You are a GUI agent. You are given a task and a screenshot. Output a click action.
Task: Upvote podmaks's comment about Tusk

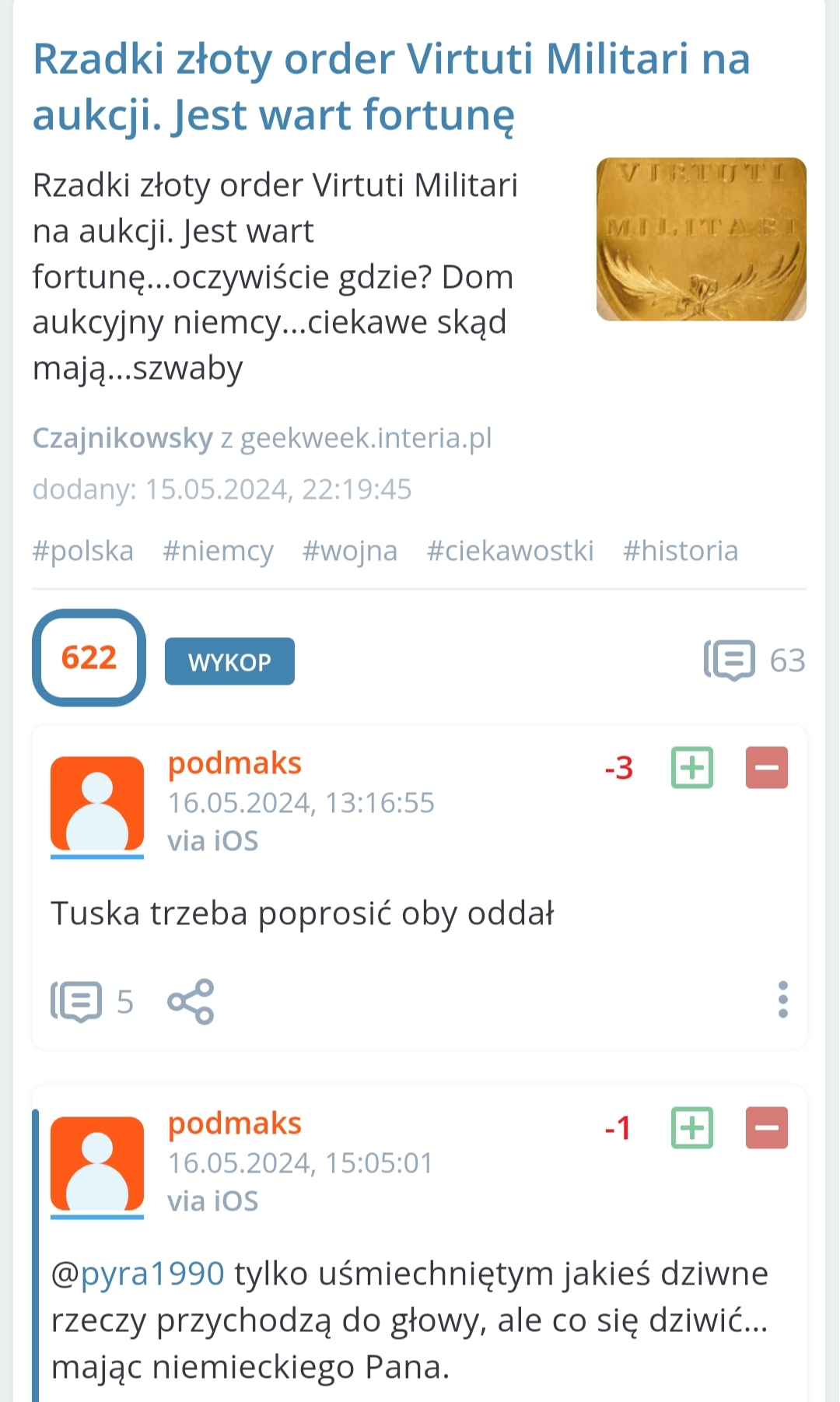691,768
